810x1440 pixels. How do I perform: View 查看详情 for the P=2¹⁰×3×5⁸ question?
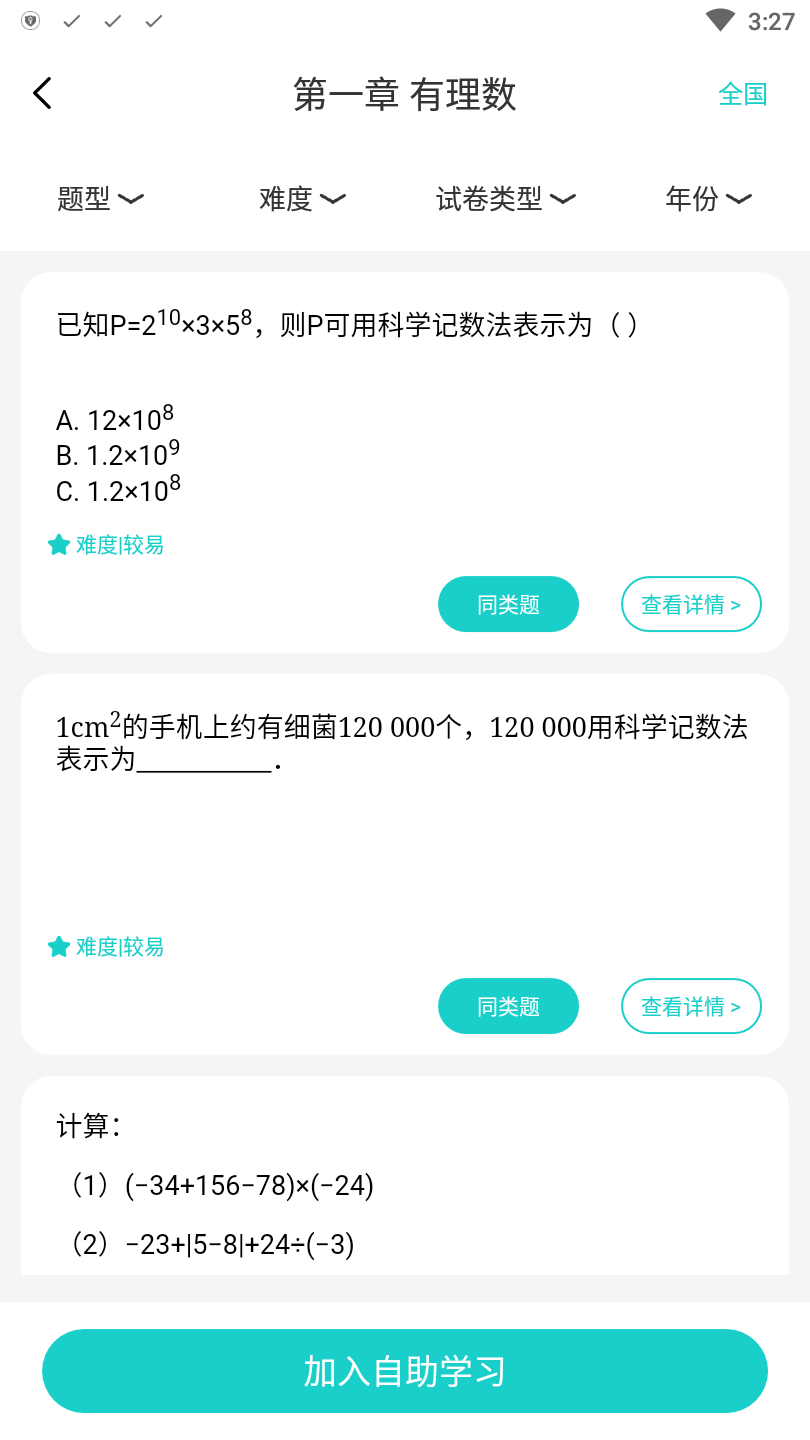pyautogui.click(x=691, y=604)
